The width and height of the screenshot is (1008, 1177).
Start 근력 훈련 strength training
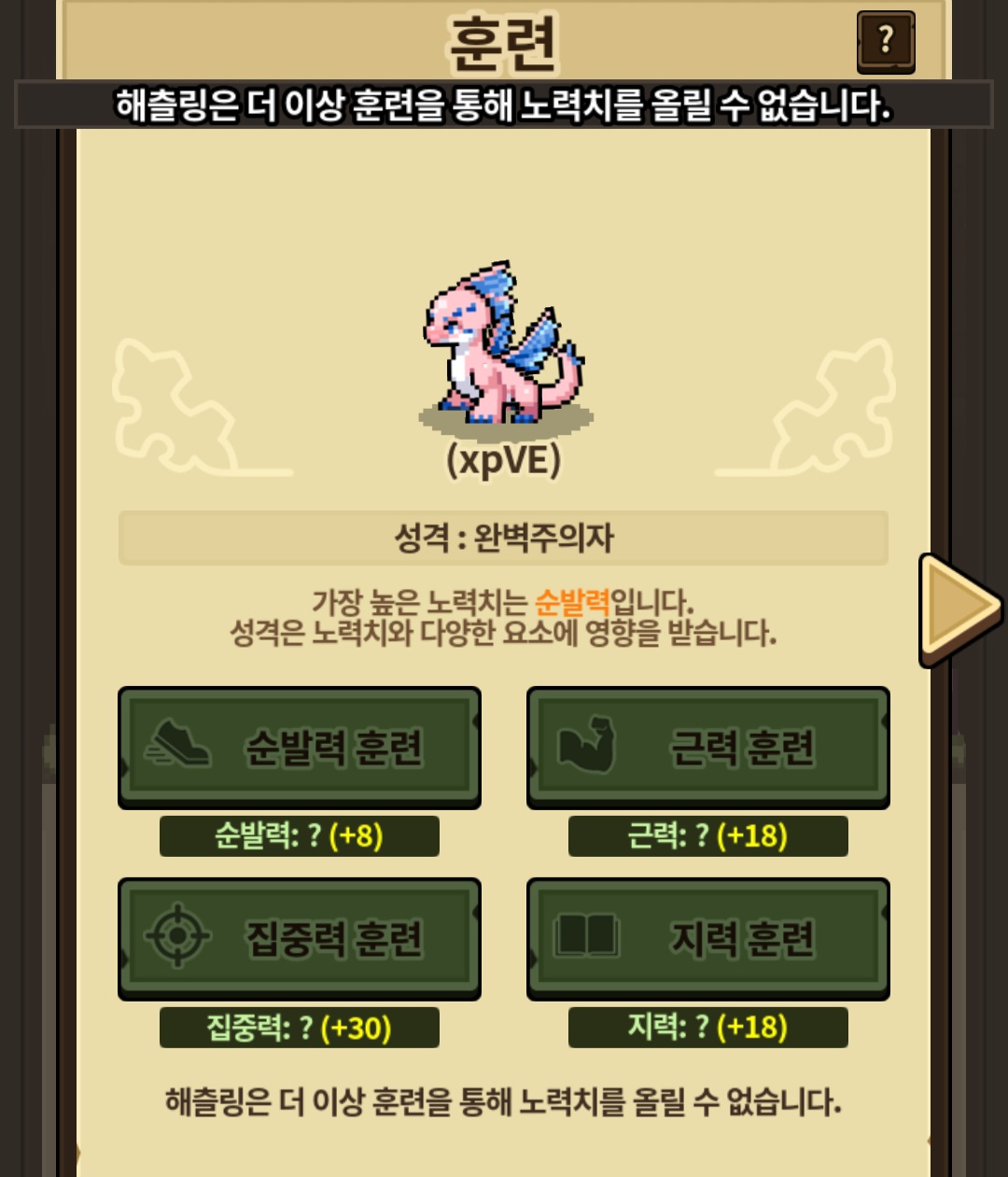(x=708, y=748)
